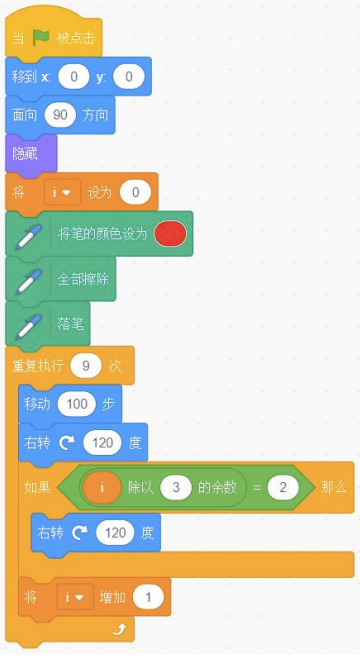Edit the x value in move-to block
This screenshot has height=656, width=360.
coord(74,77)
